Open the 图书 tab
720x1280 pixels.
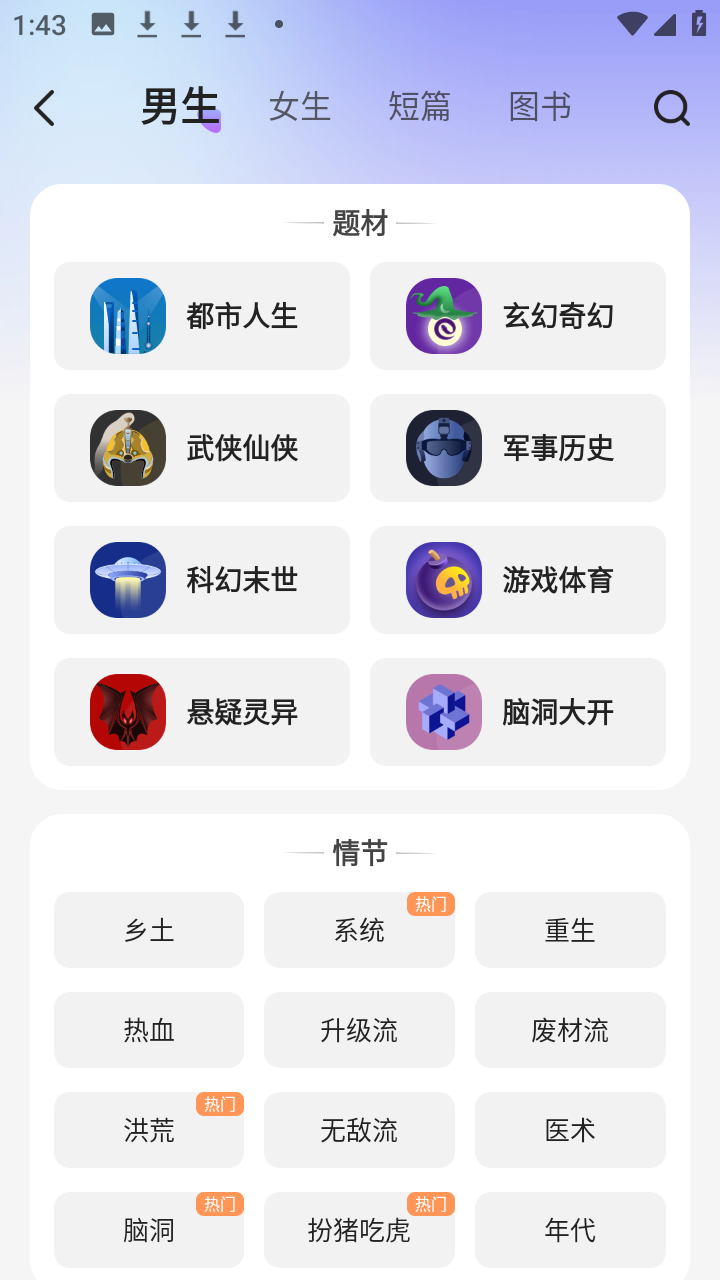pyautogui.click(x=540, y=107)
